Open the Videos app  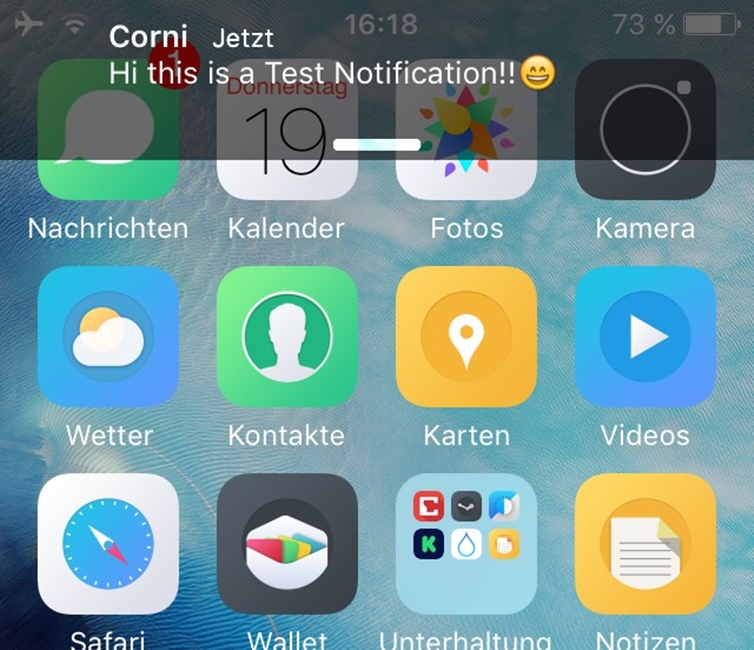645,337
